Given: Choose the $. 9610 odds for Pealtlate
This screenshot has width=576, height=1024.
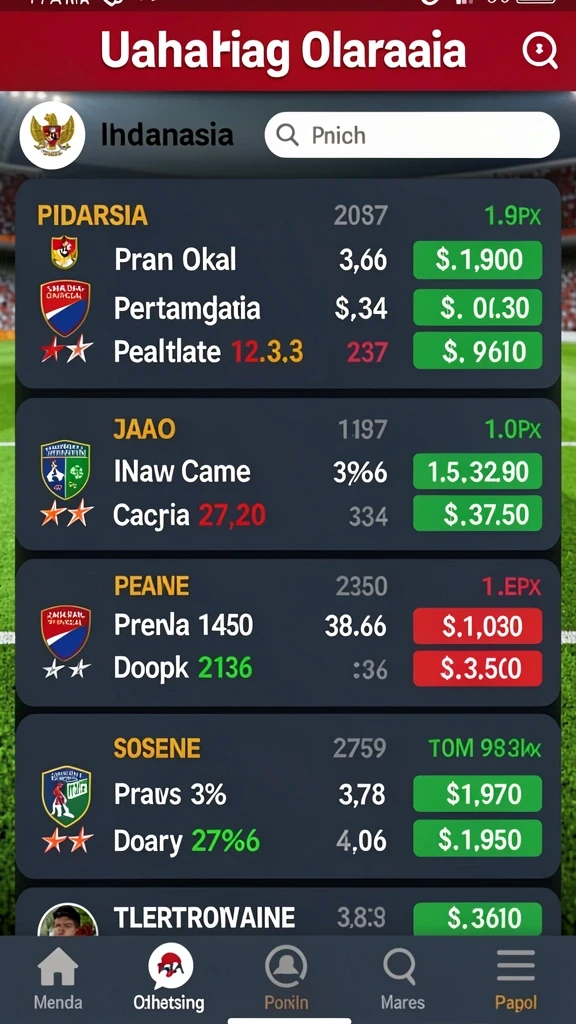Looking at the screenshot, I should (477, 351).
